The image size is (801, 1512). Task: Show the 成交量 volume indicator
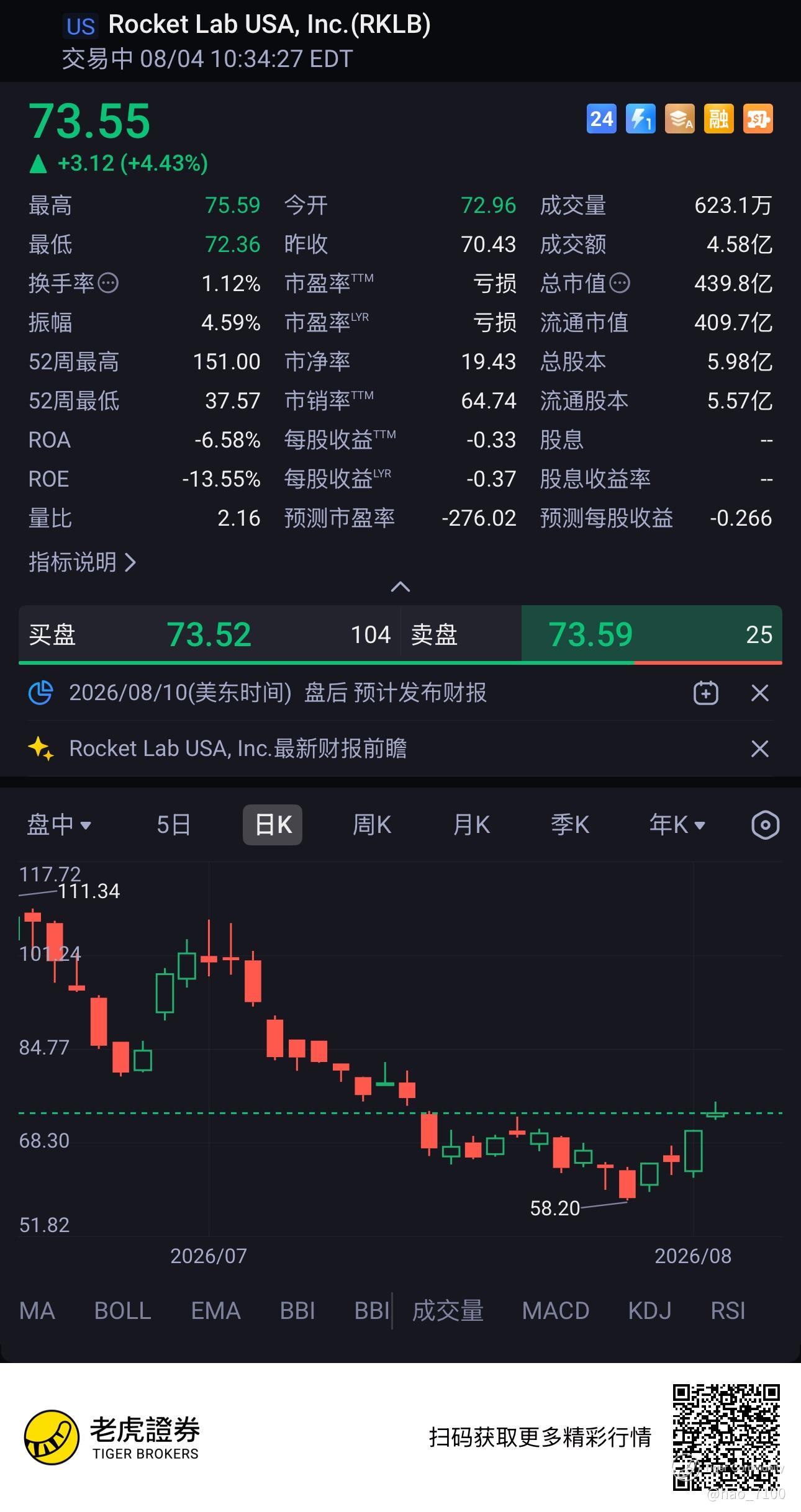pyautogui.click(x=448, y=1311)
